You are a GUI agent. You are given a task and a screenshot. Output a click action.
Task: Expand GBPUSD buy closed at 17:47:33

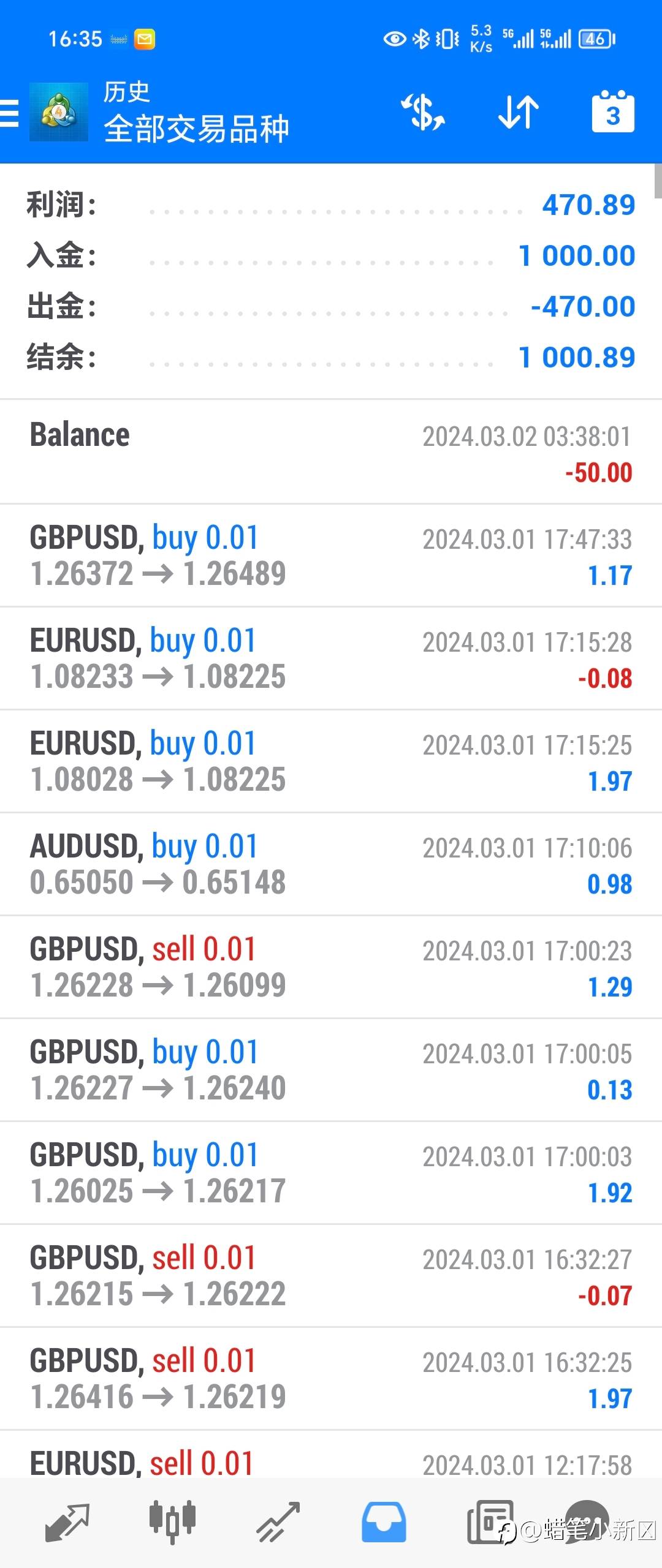pos(331,556)
